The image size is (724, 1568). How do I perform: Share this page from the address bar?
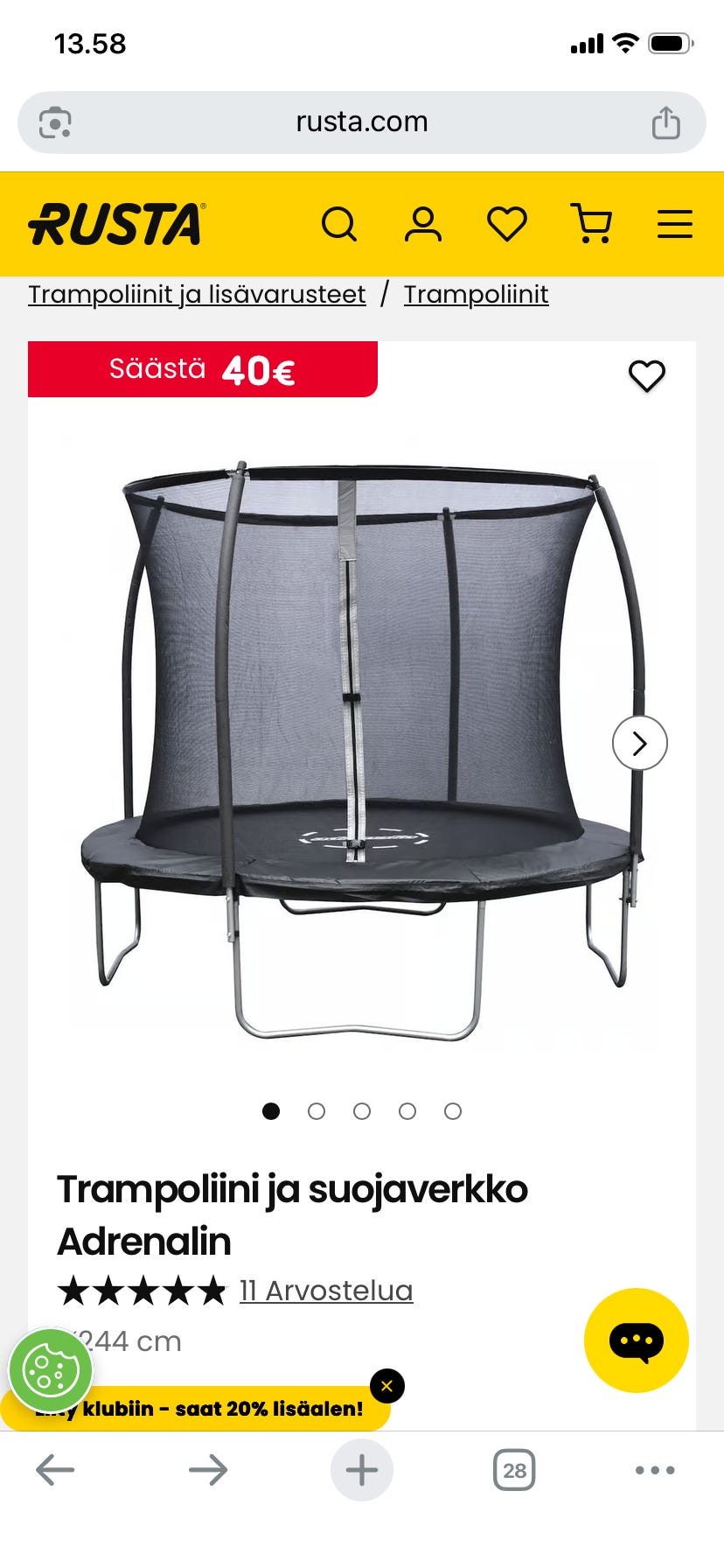pyautogui.click(x=666, y=122)
